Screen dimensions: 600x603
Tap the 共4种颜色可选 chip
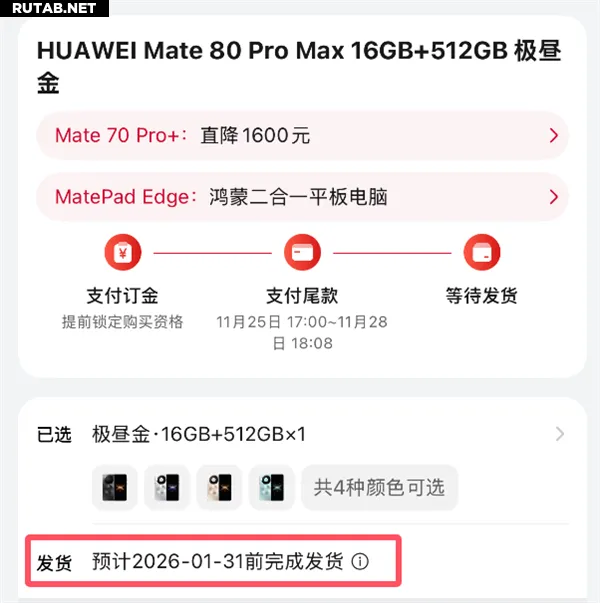(x=379, y=488)
